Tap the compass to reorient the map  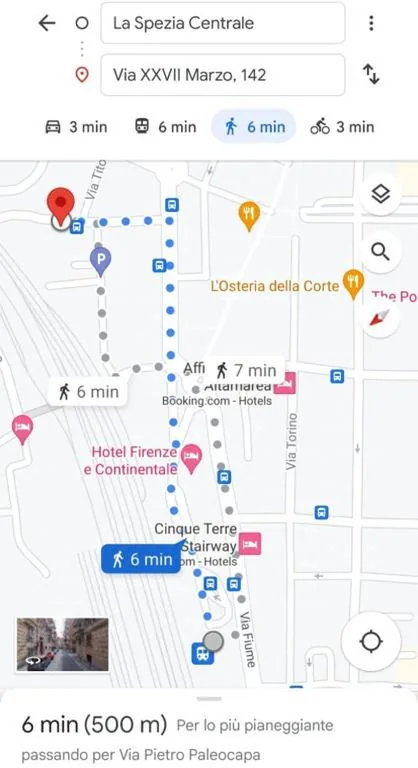pyautogui.click(x=379, y=318)
